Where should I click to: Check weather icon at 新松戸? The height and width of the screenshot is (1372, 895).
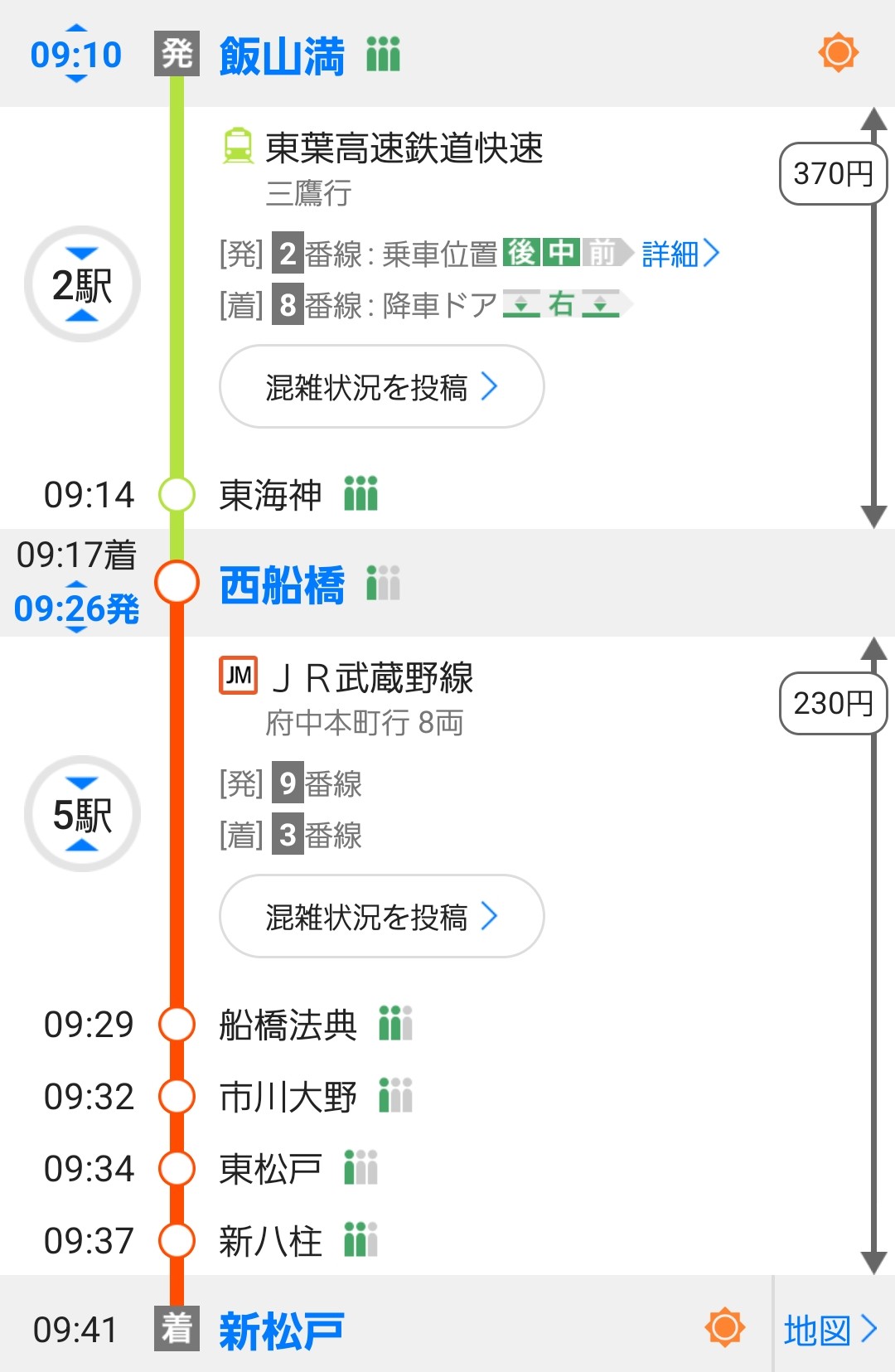pos(724,1327)
